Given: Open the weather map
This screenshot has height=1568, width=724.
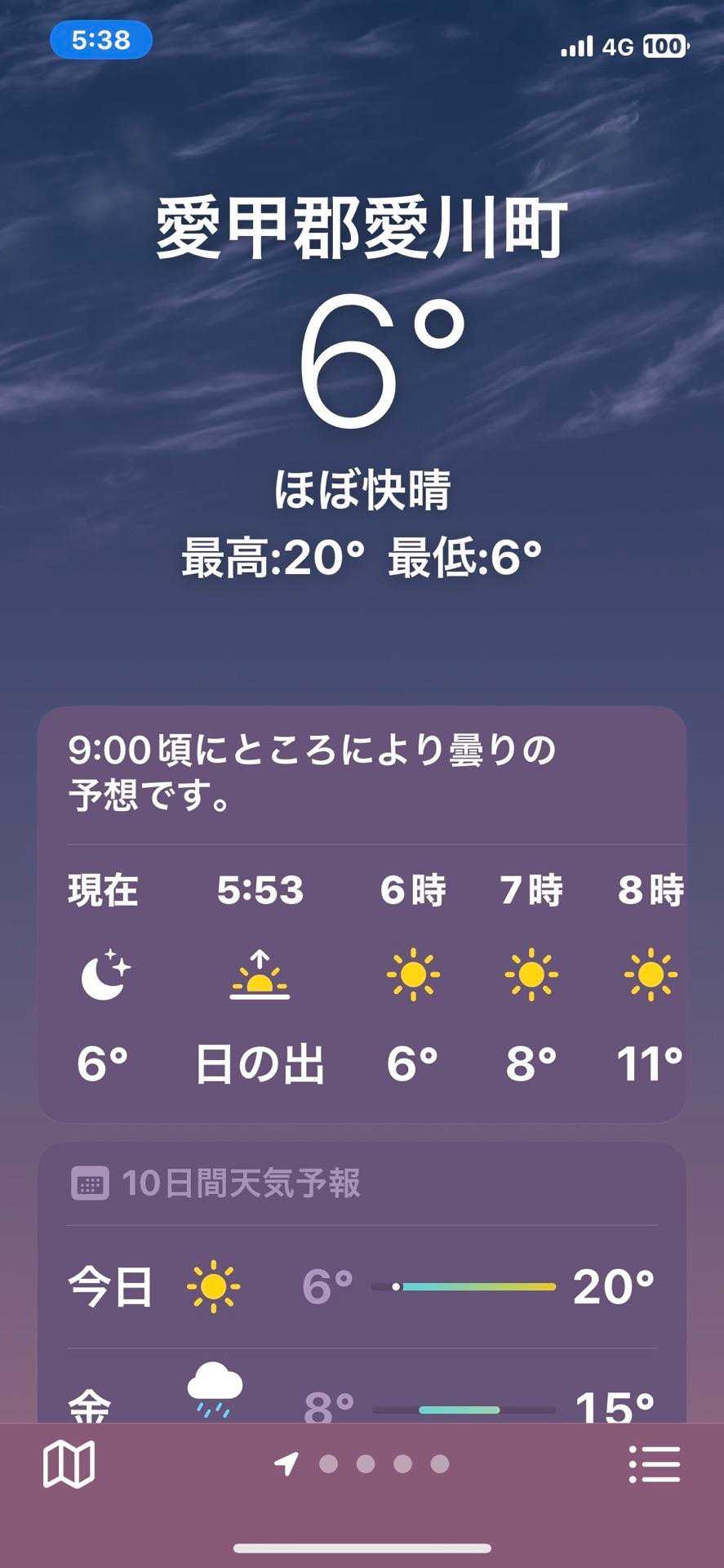Looking at the screenshot, I should 69,1463.
